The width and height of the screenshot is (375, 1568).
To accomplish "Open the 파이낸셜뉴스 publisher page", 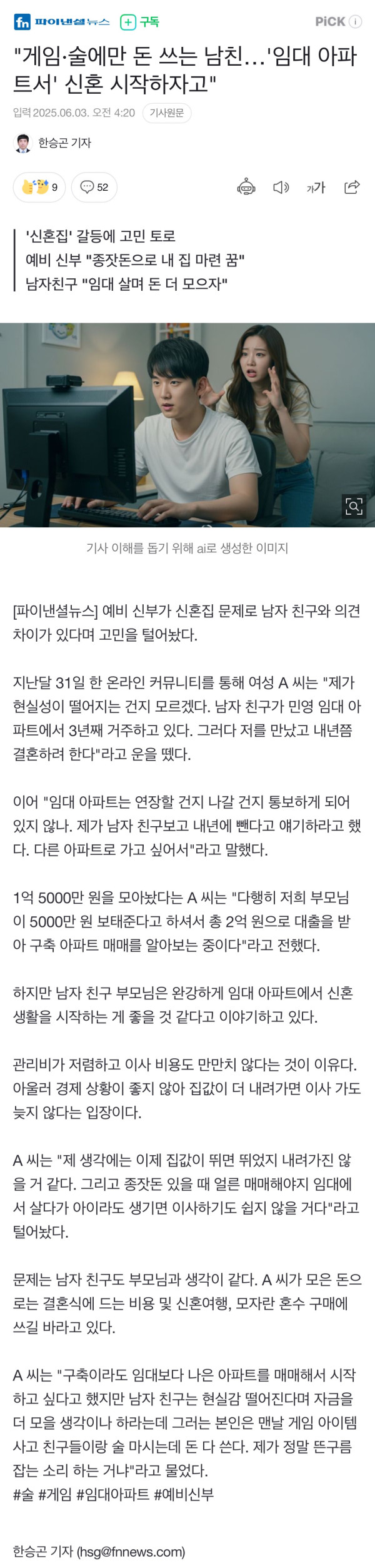I will pos(62,22).
